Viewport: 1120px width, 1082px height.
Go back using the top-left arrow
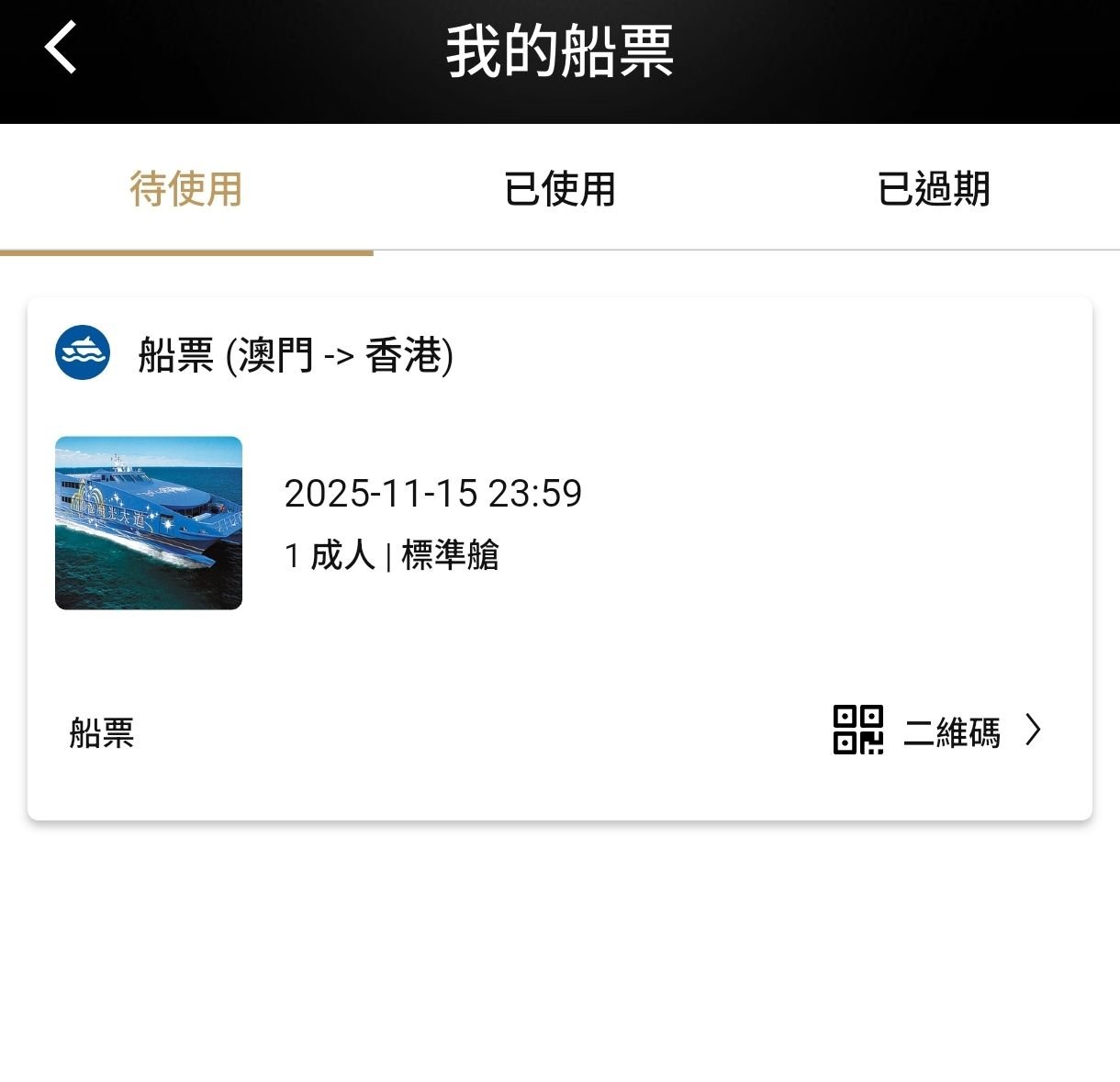(61, 48)
